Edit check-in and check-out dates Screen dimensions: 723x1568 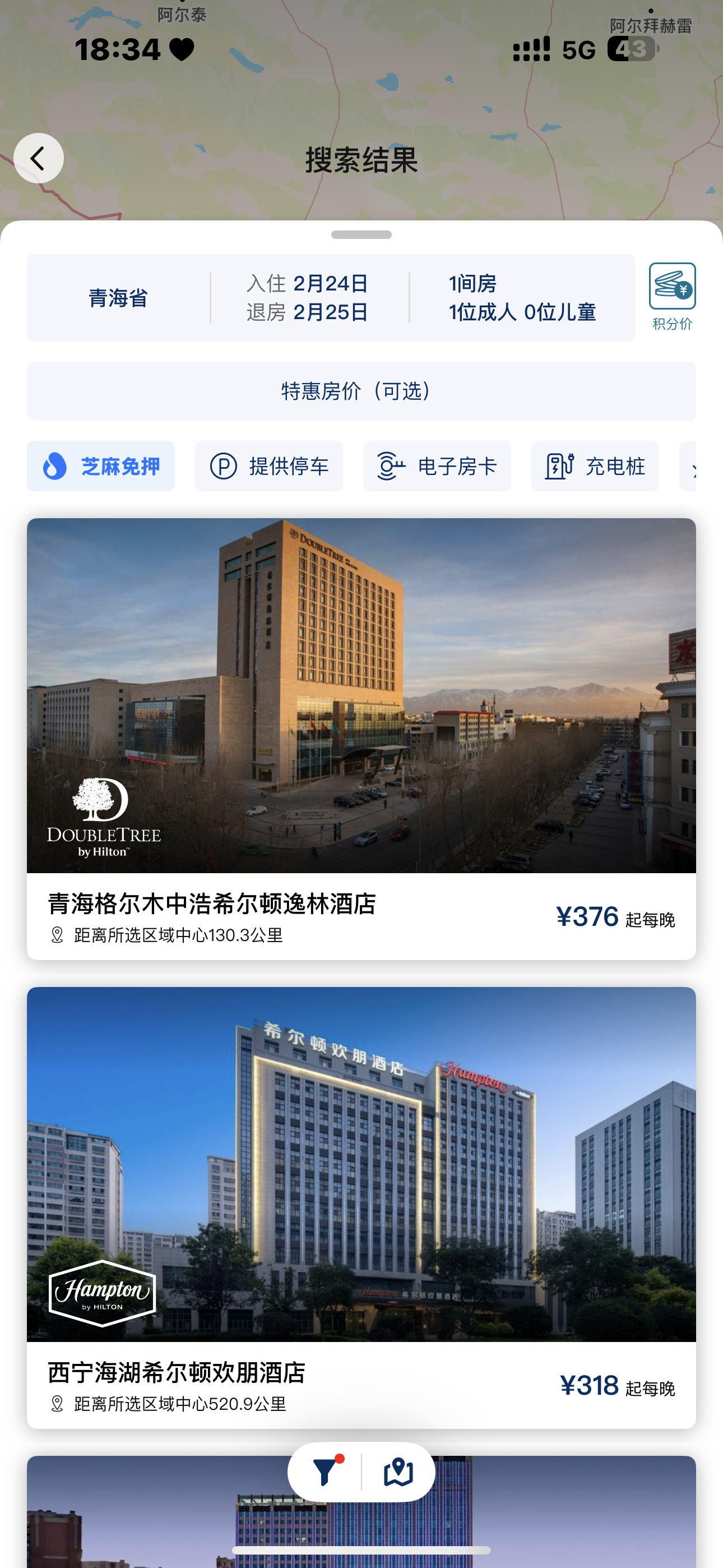point(309,298)
